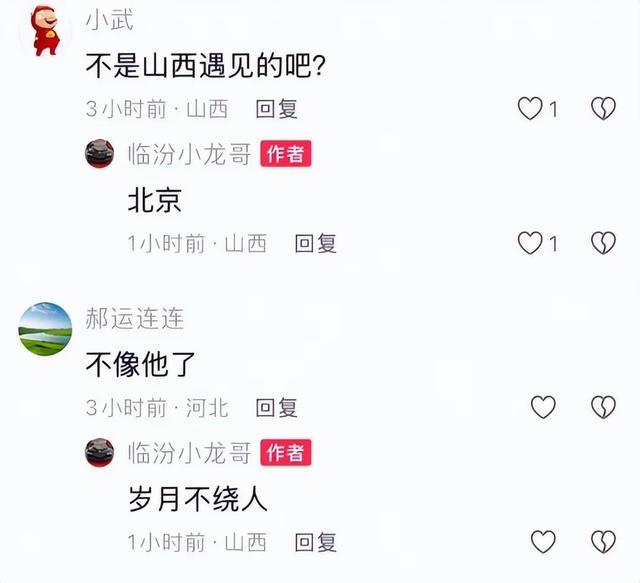Open 郝运连连's profile avatar
640x583 pixels.
[46, 328]
